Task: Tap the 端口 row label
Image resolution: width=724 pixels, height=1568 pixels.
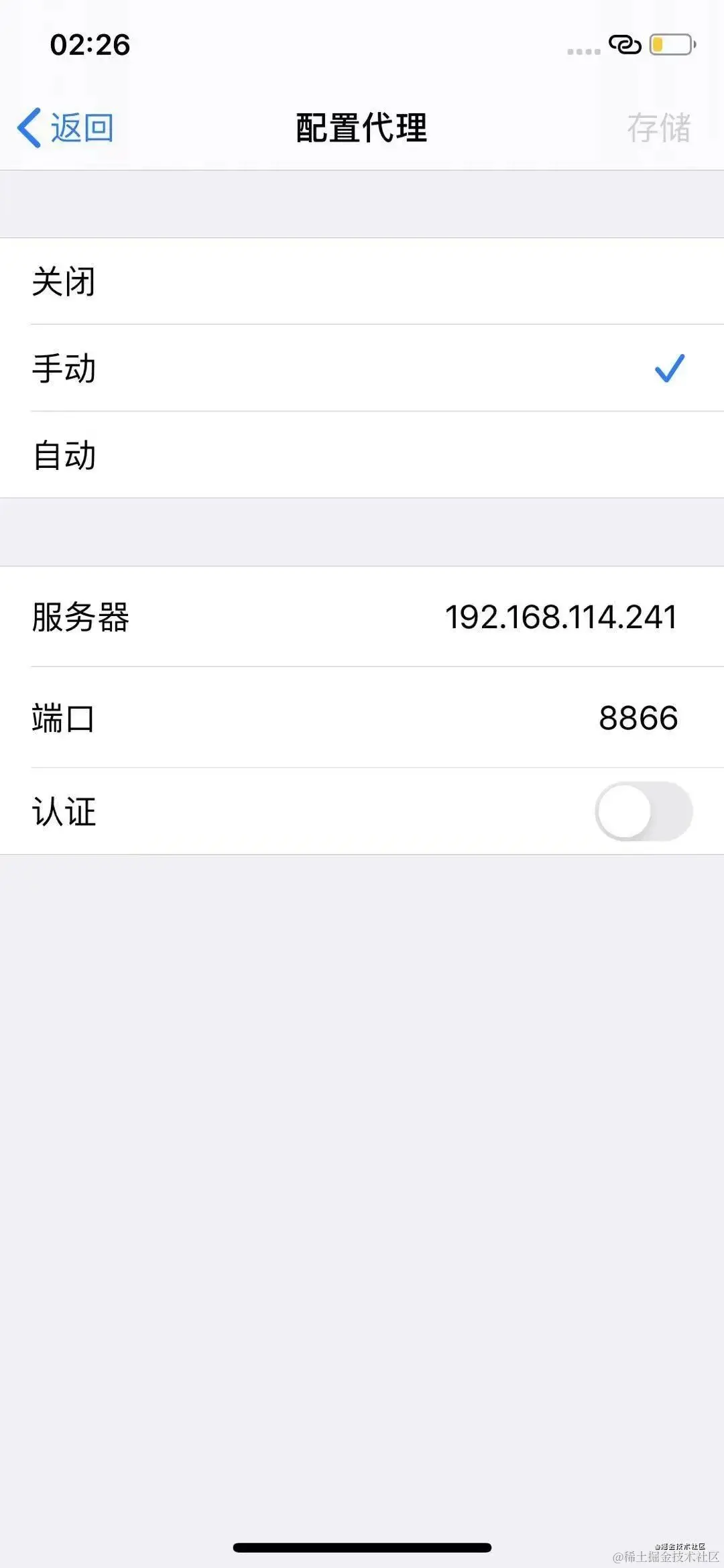Action: 64,717
